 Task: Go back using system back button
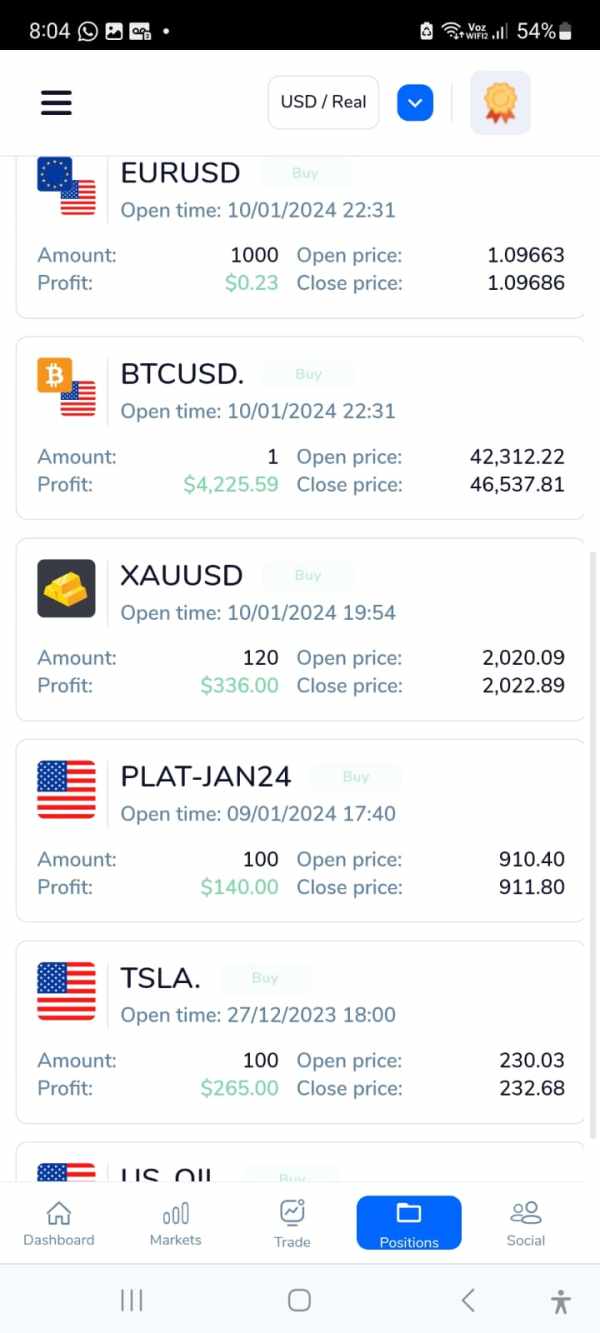pos(468,1300)
